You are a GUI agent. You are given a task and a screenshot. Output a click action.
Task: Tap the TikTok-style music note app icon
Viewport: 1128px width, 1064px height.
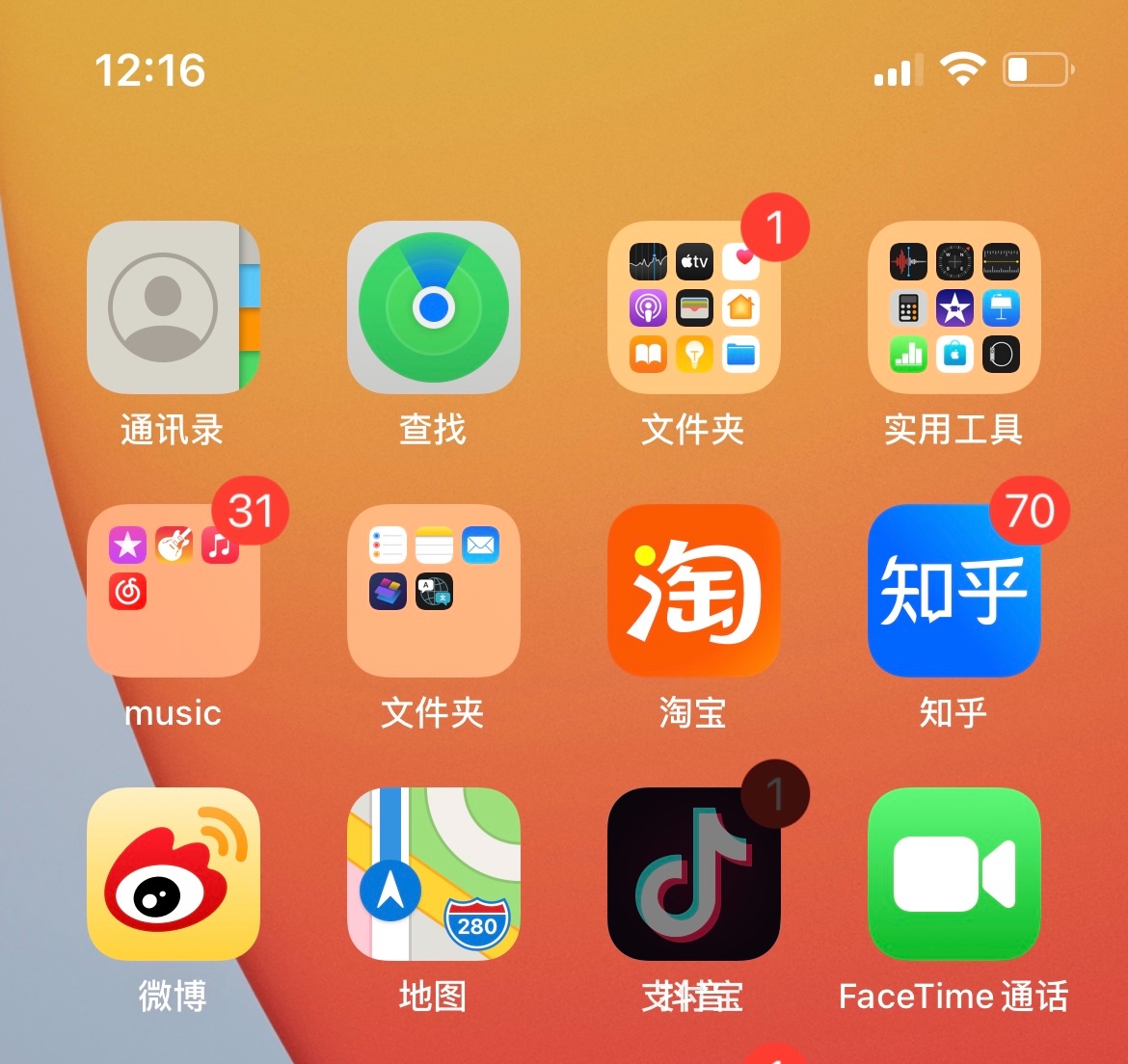694,874
